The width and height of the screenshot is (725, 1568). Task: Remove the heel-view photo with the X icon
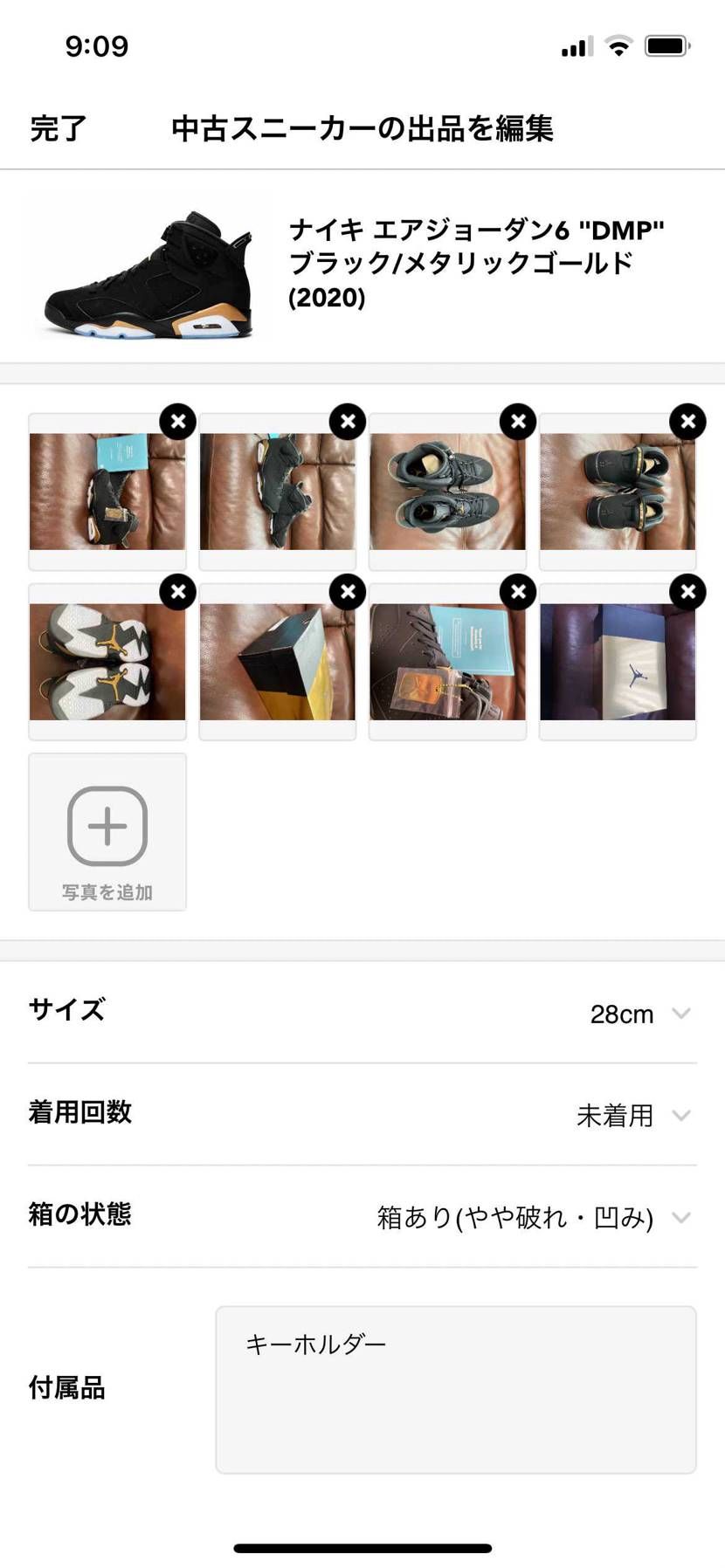687,422
